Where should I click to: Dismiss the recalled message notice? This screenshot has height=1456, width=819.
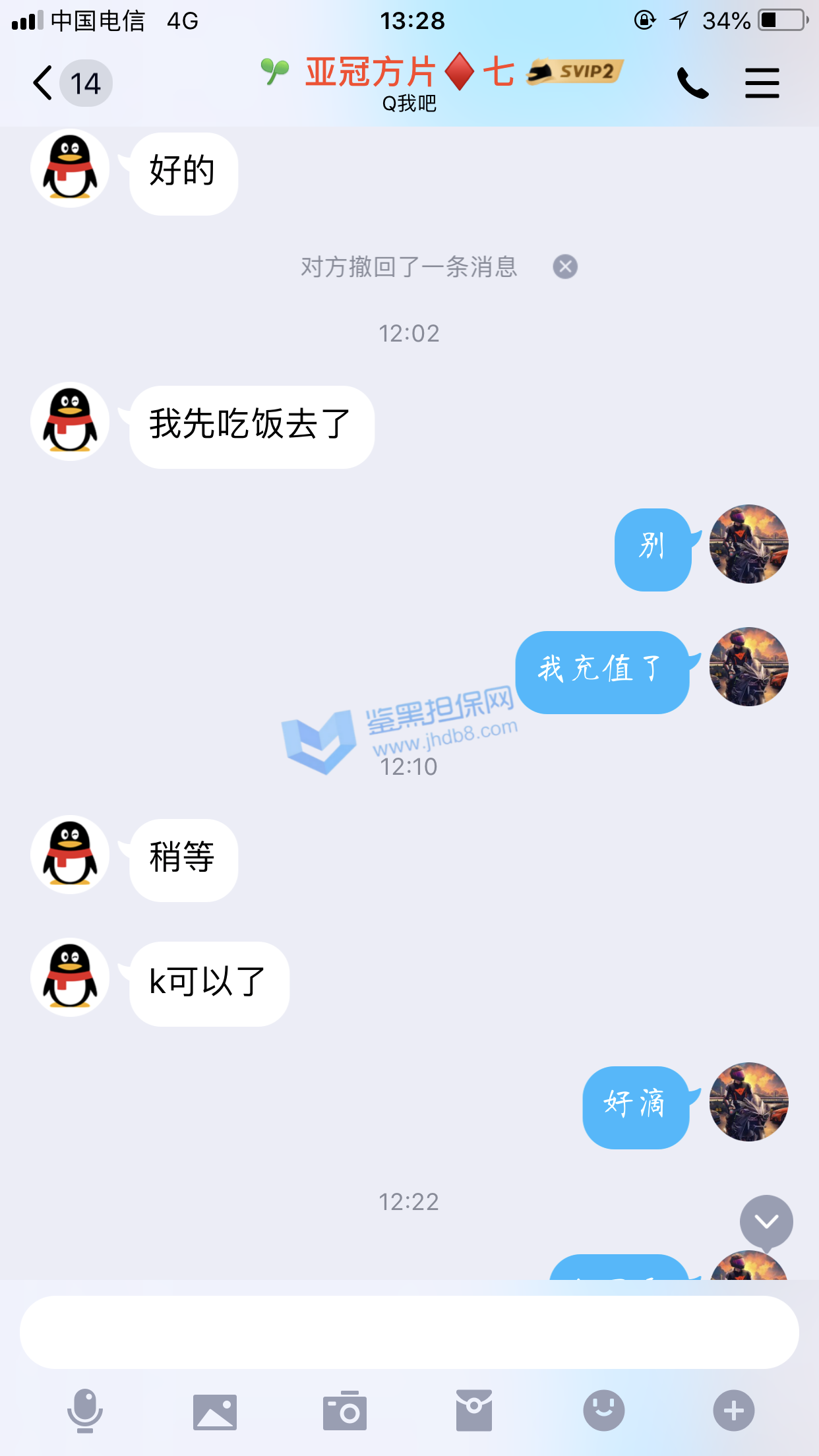coord(565,267)
